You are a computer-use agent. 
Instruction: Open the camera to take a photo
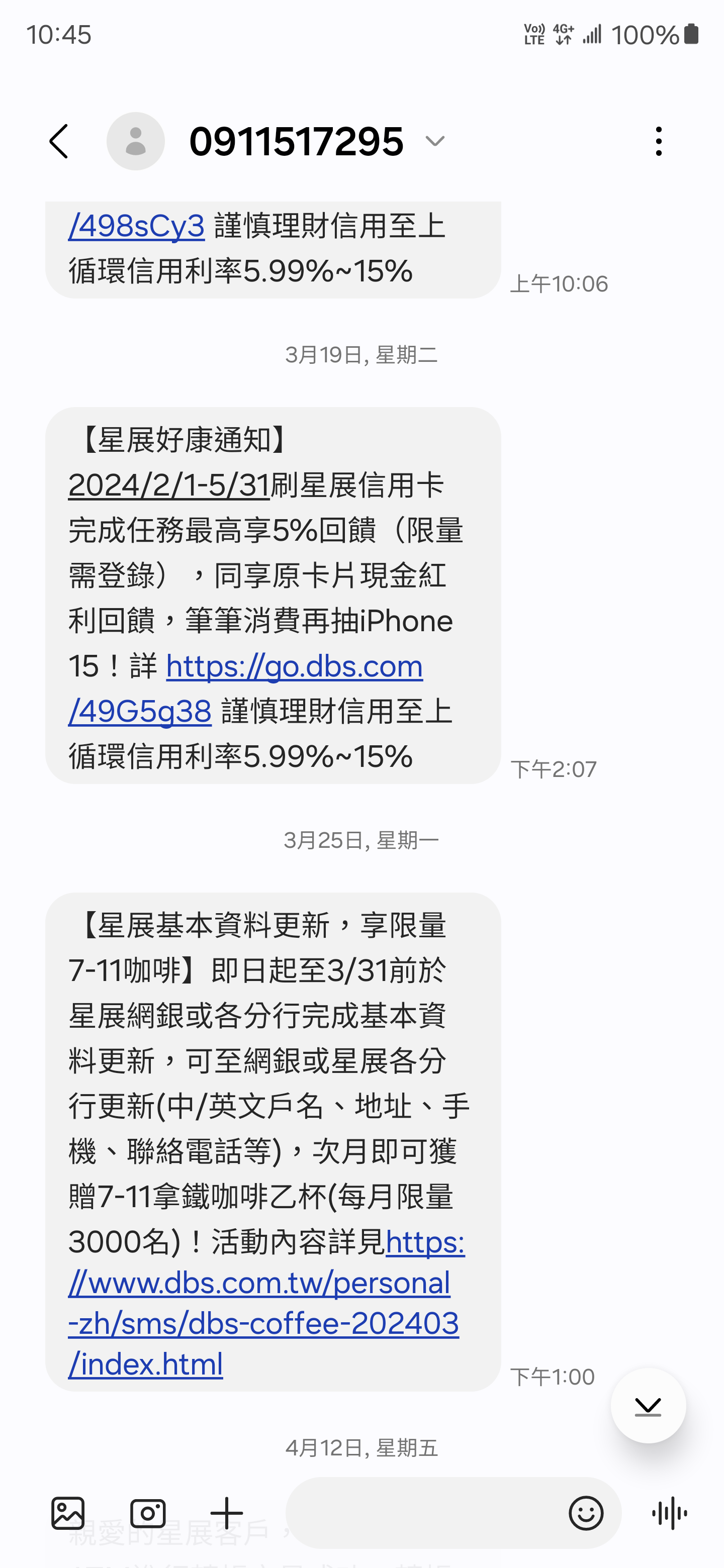point(148,1513)
